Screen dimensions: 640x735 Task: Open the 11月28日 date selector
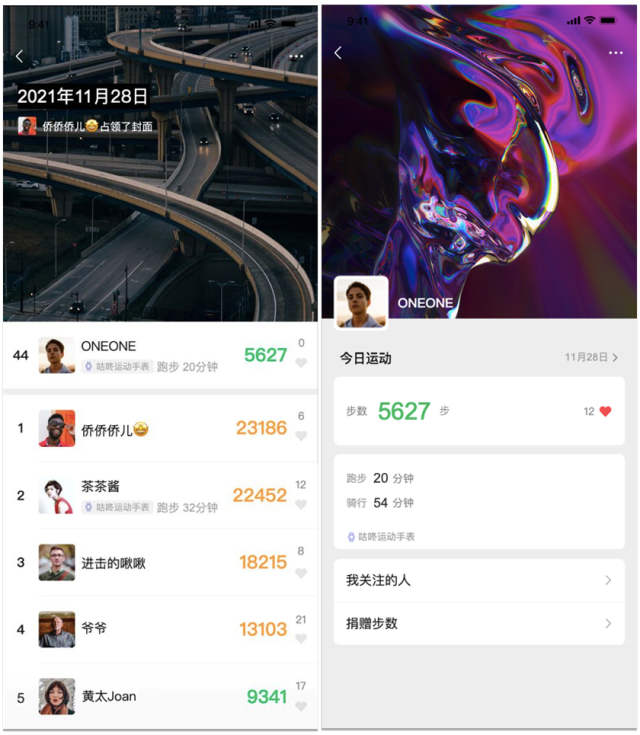tap(591, 357)
